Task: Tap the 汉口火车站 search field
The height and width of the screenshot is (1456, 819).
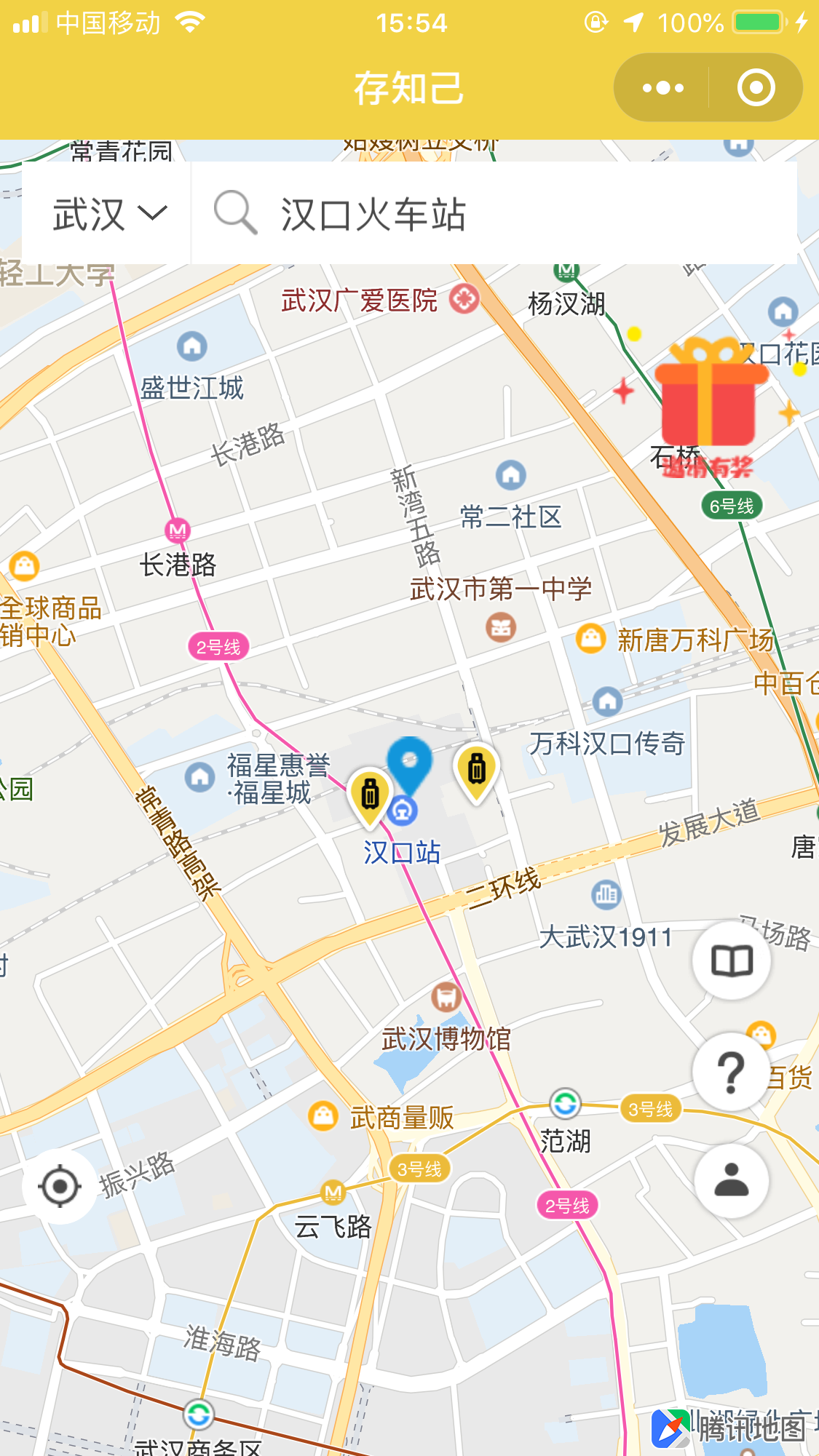Action: [495, 214]
